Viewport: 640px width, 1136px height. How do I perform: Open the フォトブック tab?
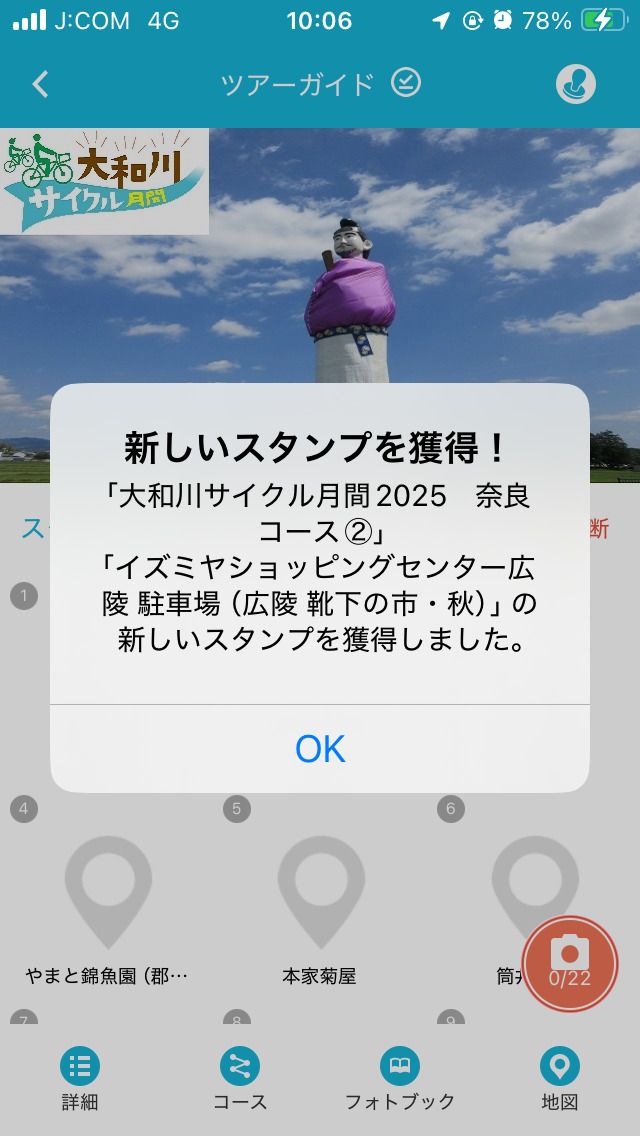click(400, 1080)
